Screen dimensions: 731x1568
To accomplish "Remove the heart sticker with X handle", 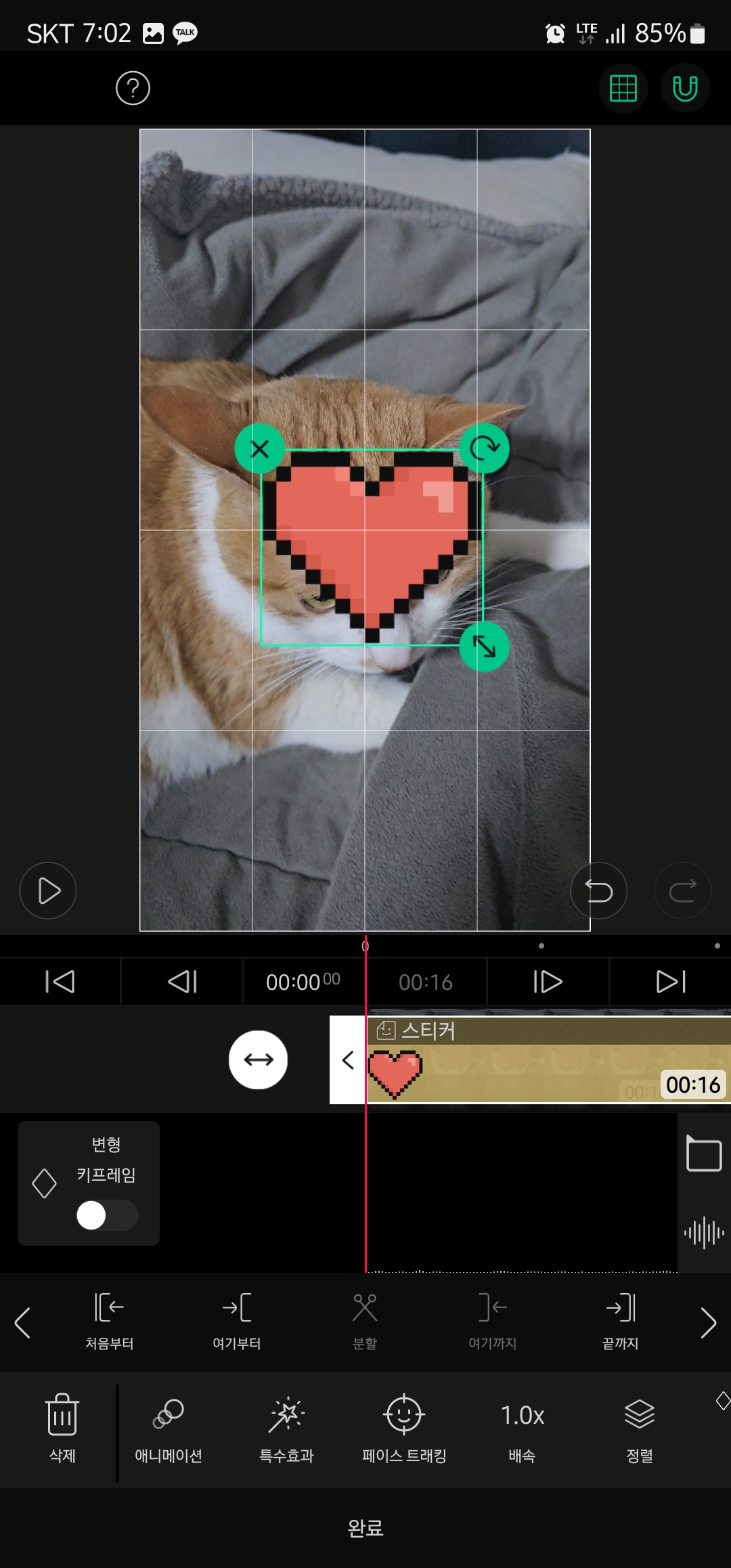I will pyautogui.click(x=259, y=448).
